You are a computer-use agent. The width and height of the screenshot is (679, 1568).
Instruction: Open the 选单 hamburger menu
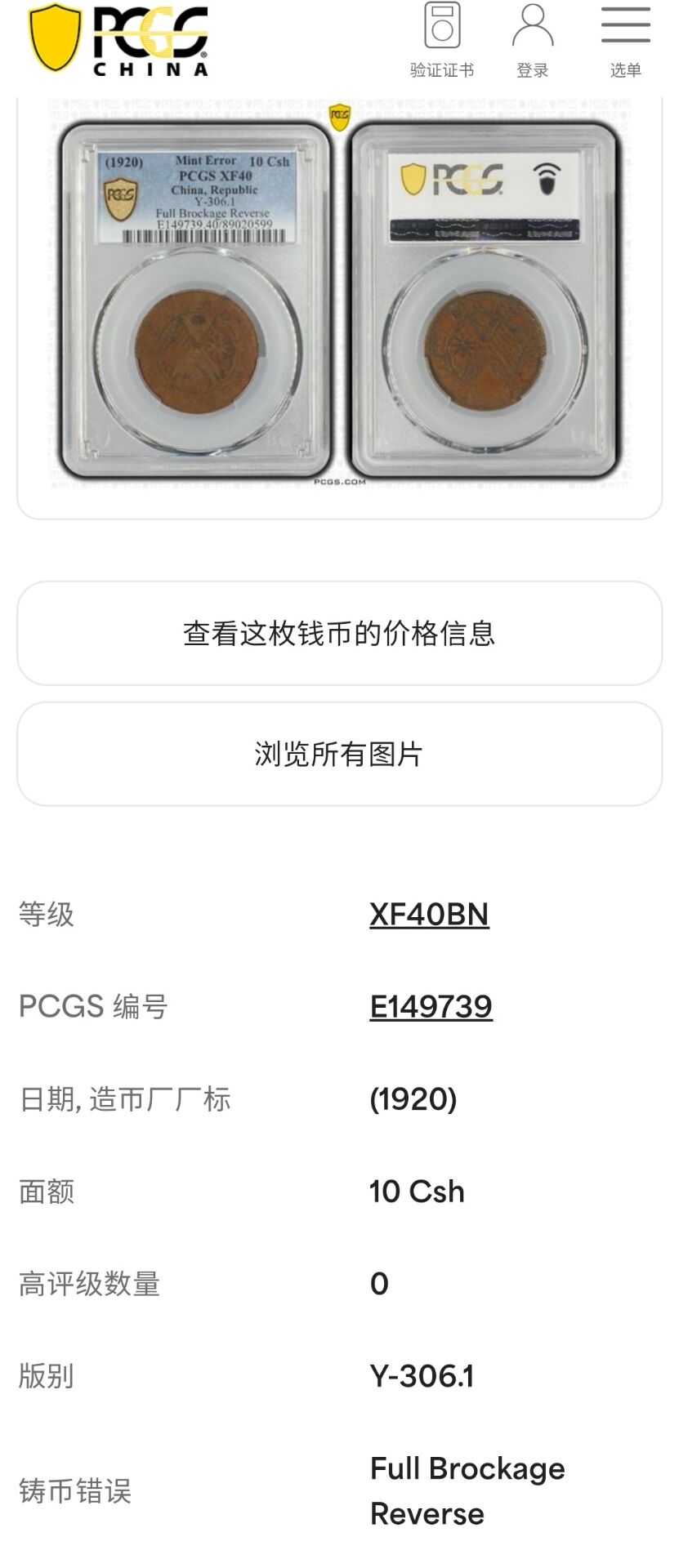click(625, 41)
